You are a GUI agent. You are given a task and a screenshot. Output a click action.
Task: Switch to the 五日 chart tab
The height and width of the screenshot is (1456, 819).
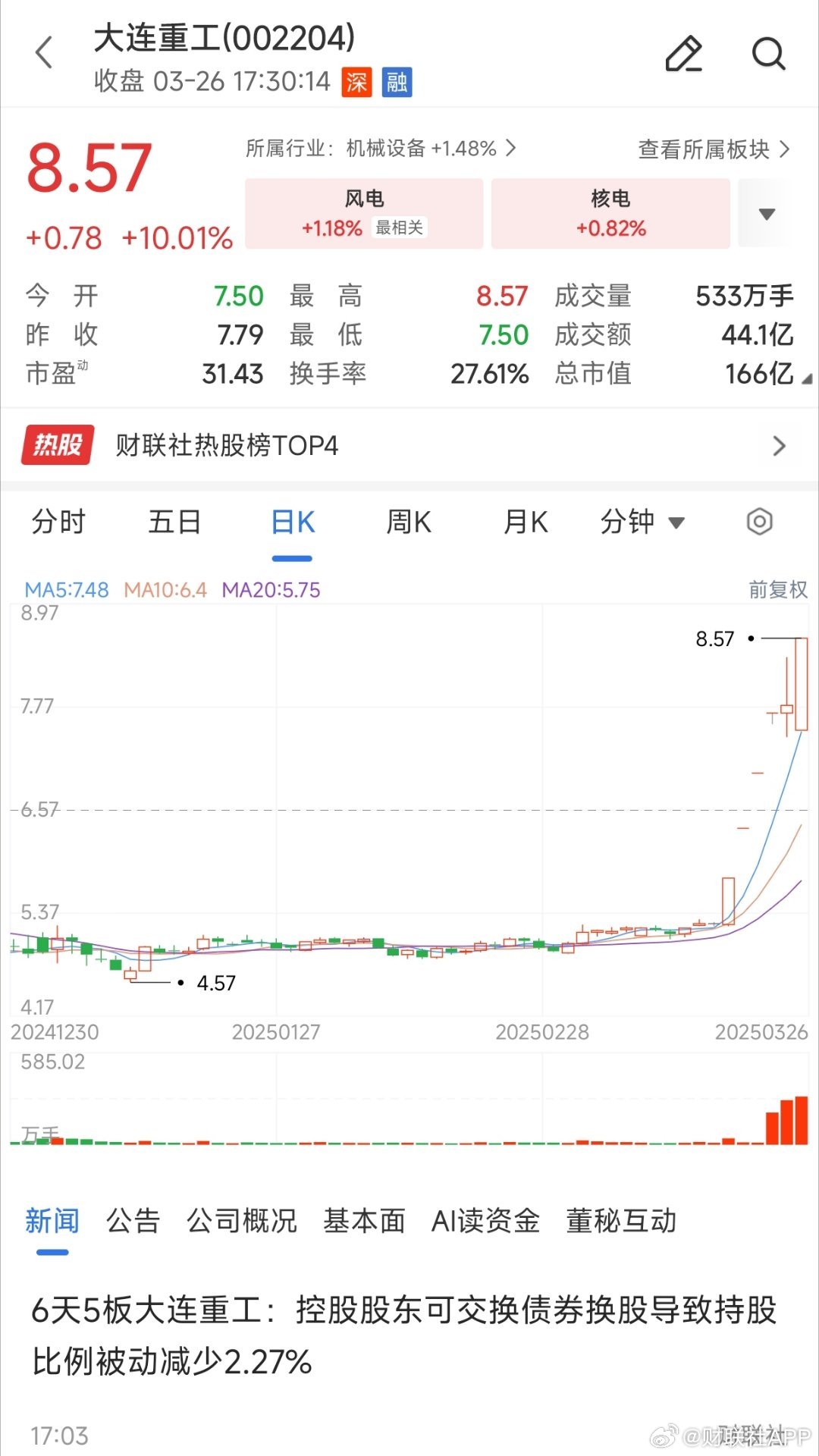pyautogui.click(x=174, y=522)
